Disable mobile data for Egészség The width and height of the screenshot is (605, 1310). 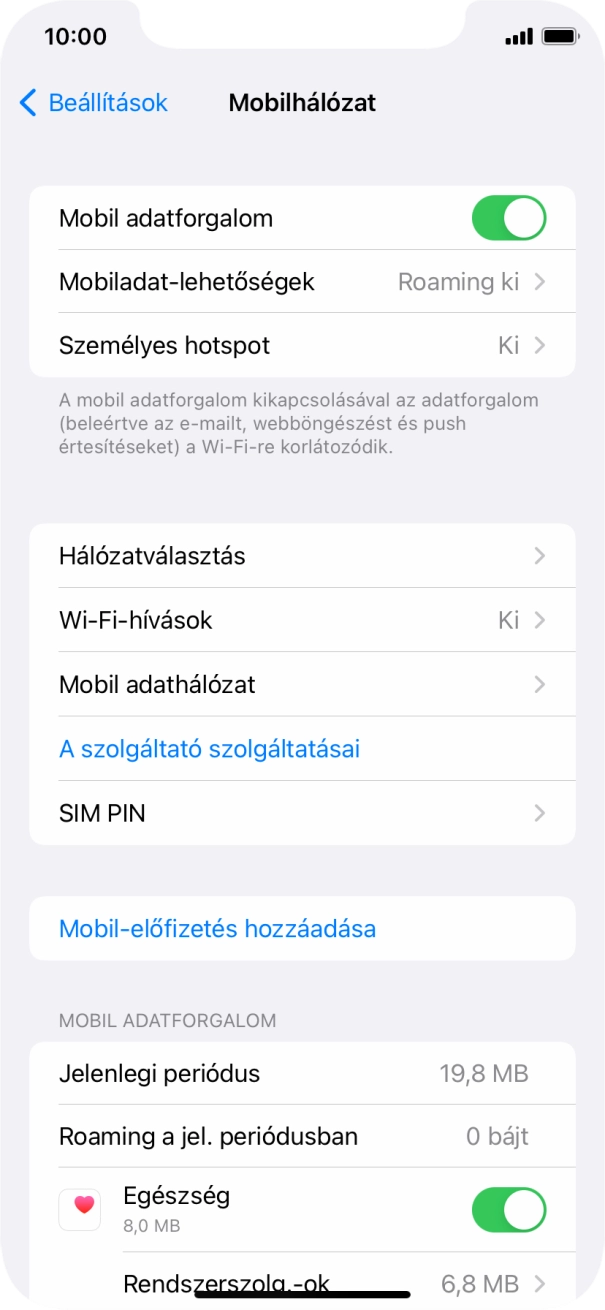point(508,1209)
